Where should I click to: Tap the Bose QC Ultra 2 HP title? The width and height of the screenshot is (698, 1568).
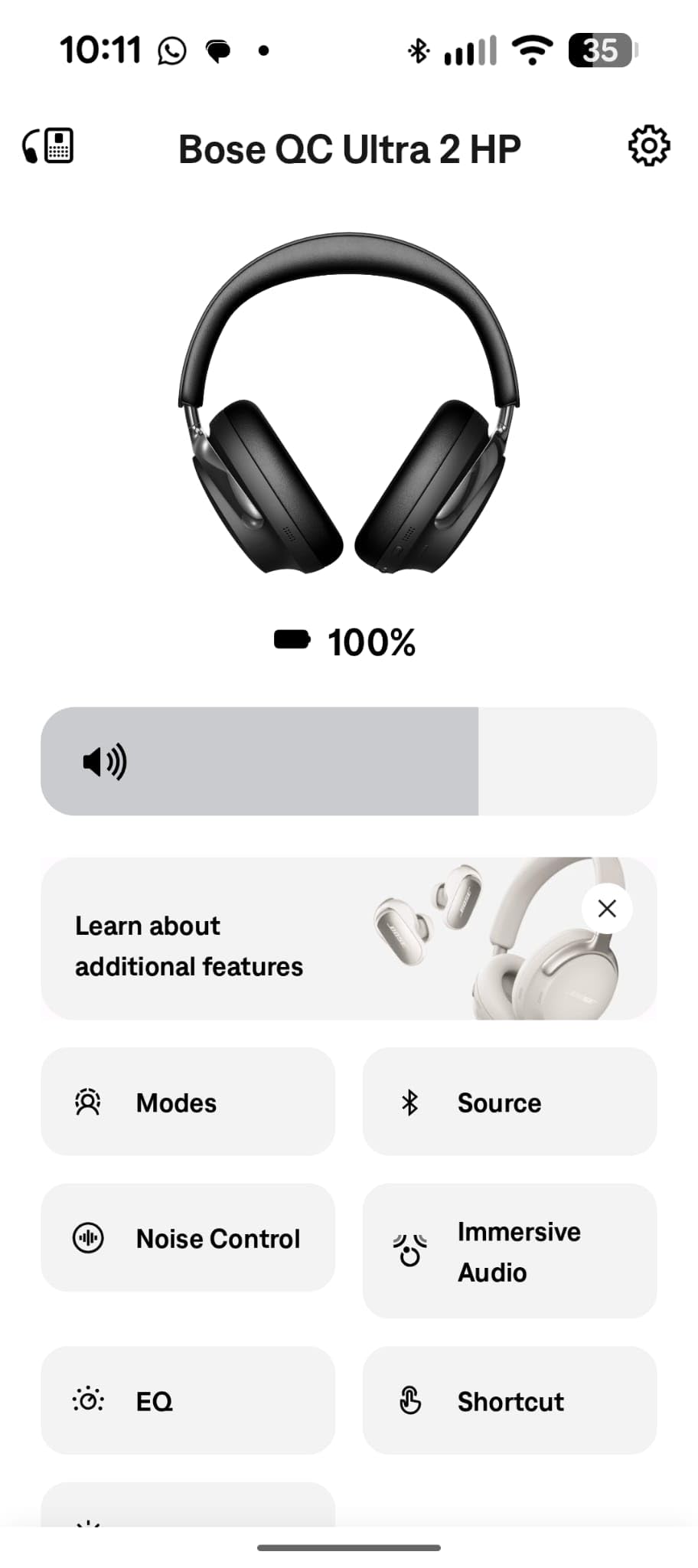[349, 148]
